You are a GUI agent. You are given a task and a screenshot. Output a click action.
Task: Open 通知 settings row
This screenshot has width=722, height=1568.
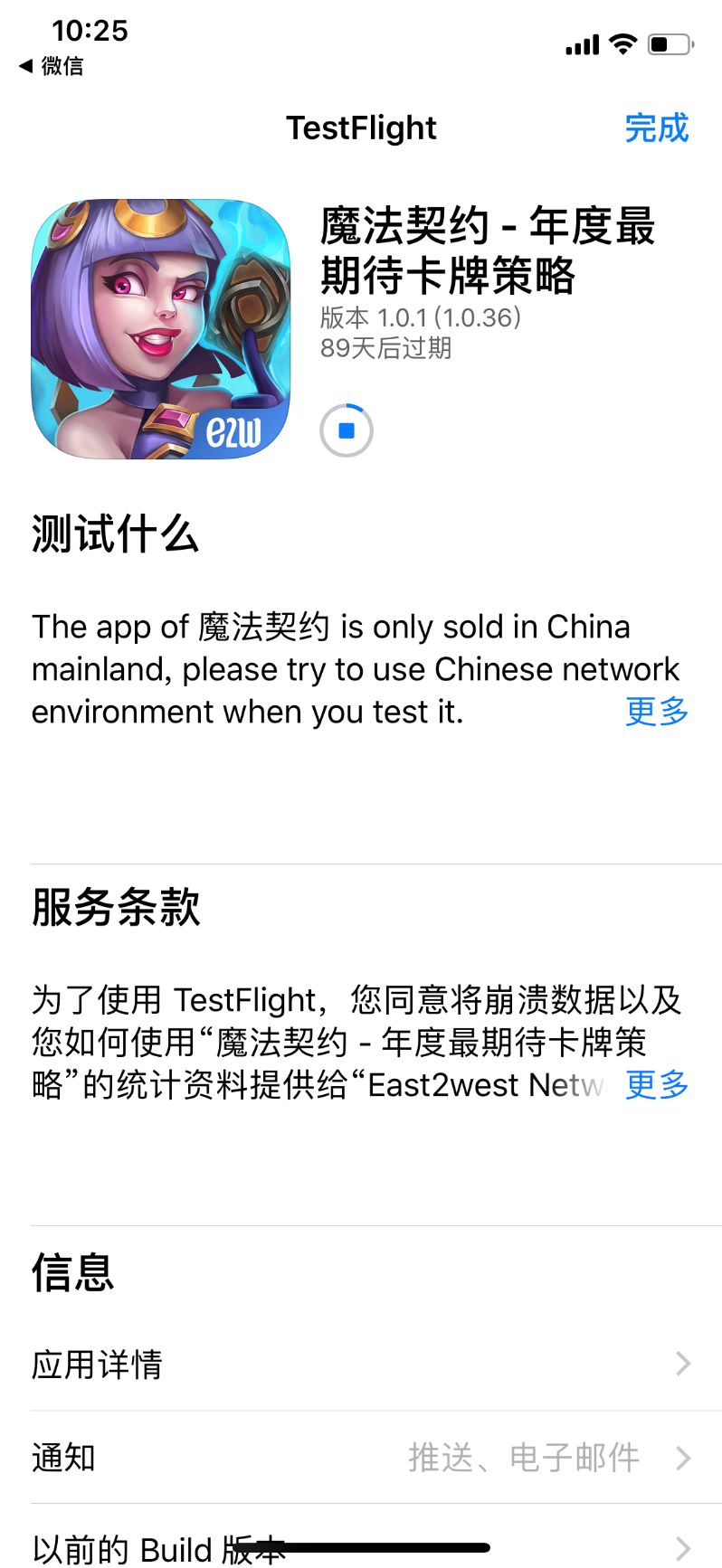point(362,1457)
